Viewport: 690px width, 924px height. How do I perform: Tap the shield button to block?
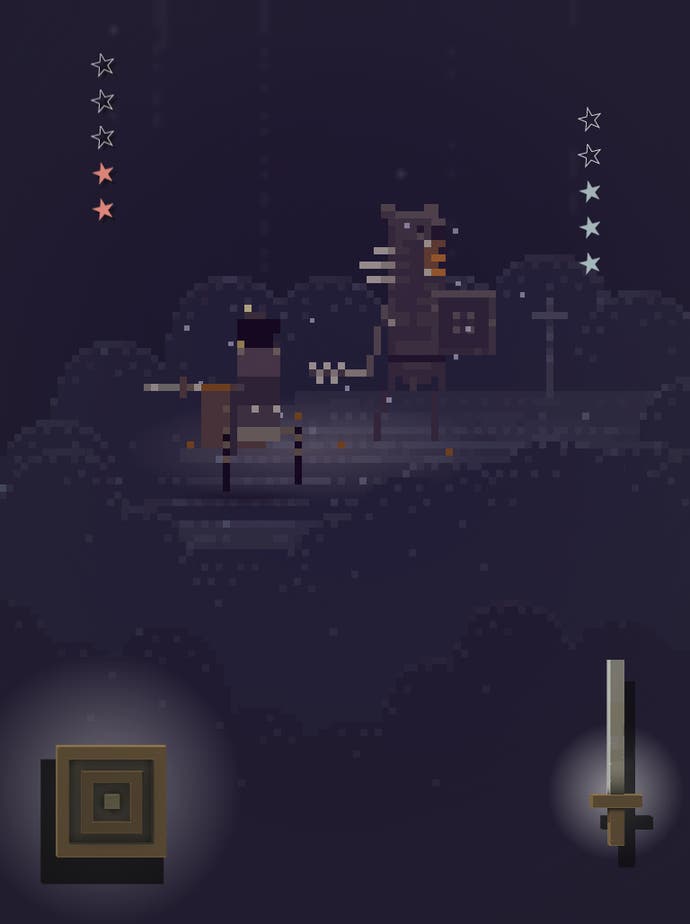coord(111,801)
